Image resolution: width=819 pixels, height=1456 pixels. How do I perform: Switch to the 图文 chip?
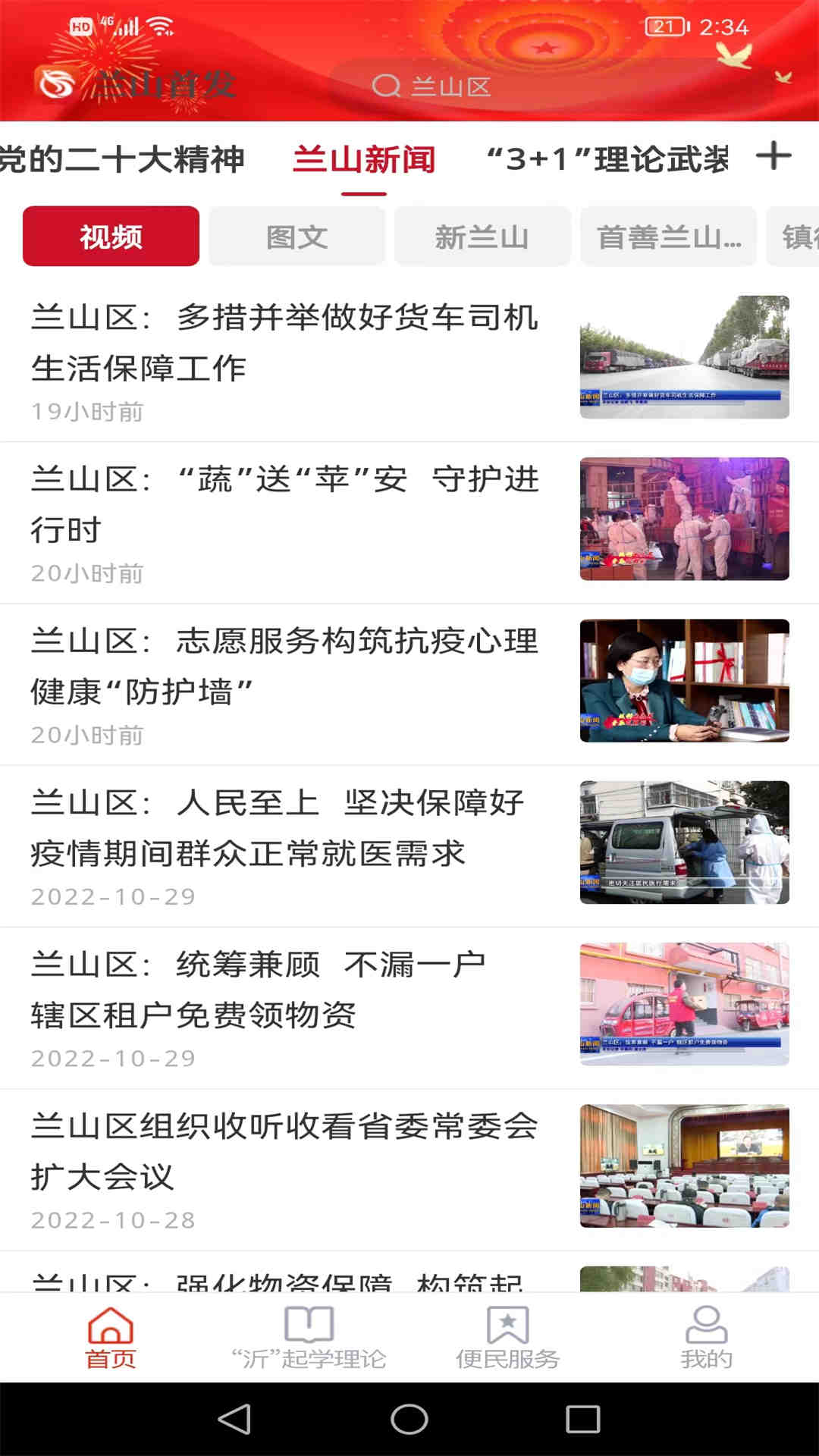pyautogui.click(x=297, y=237)
